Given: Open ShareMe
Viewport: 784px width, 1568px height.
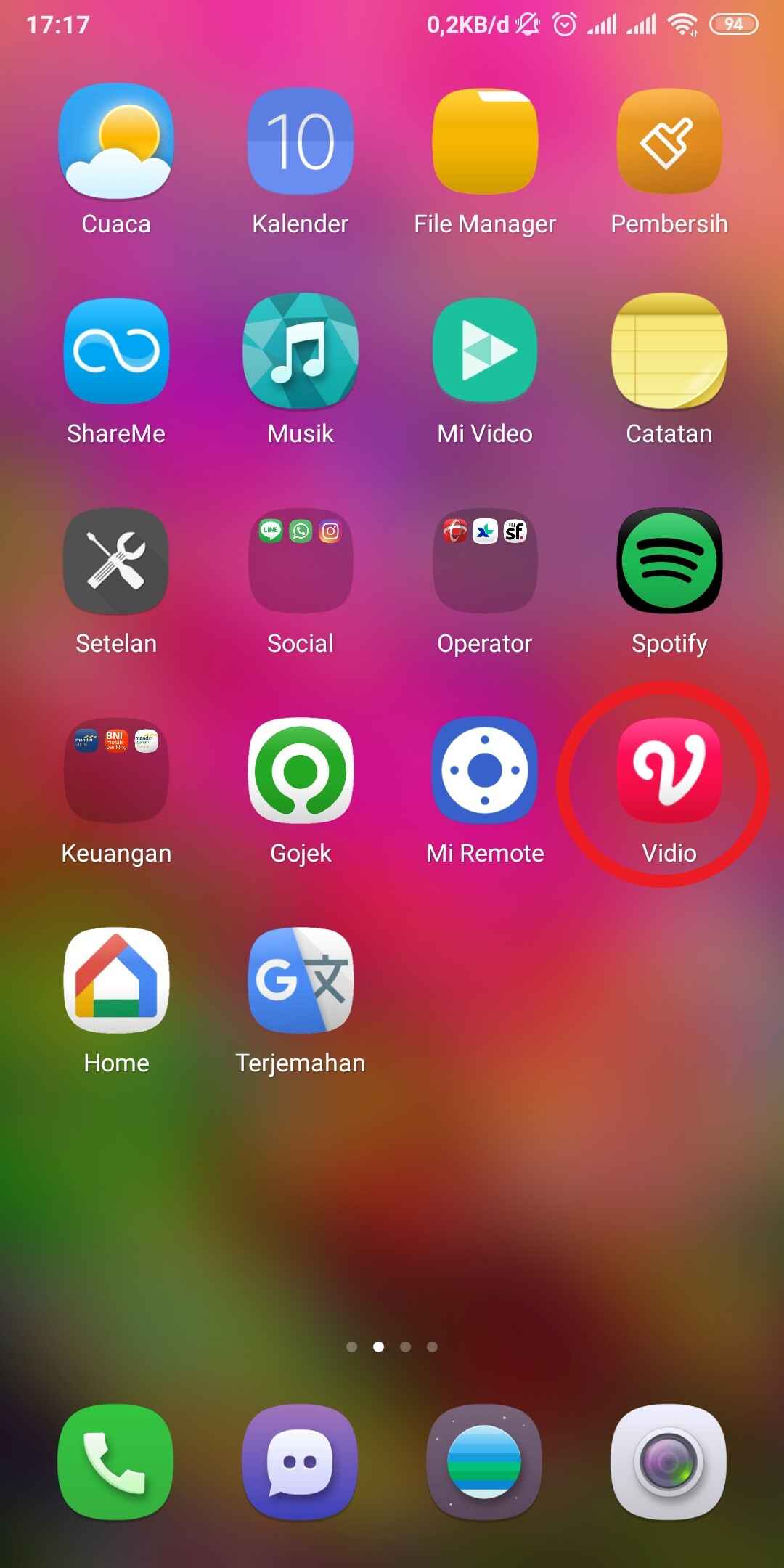Looking at the screenshot, I should (116, 351).
